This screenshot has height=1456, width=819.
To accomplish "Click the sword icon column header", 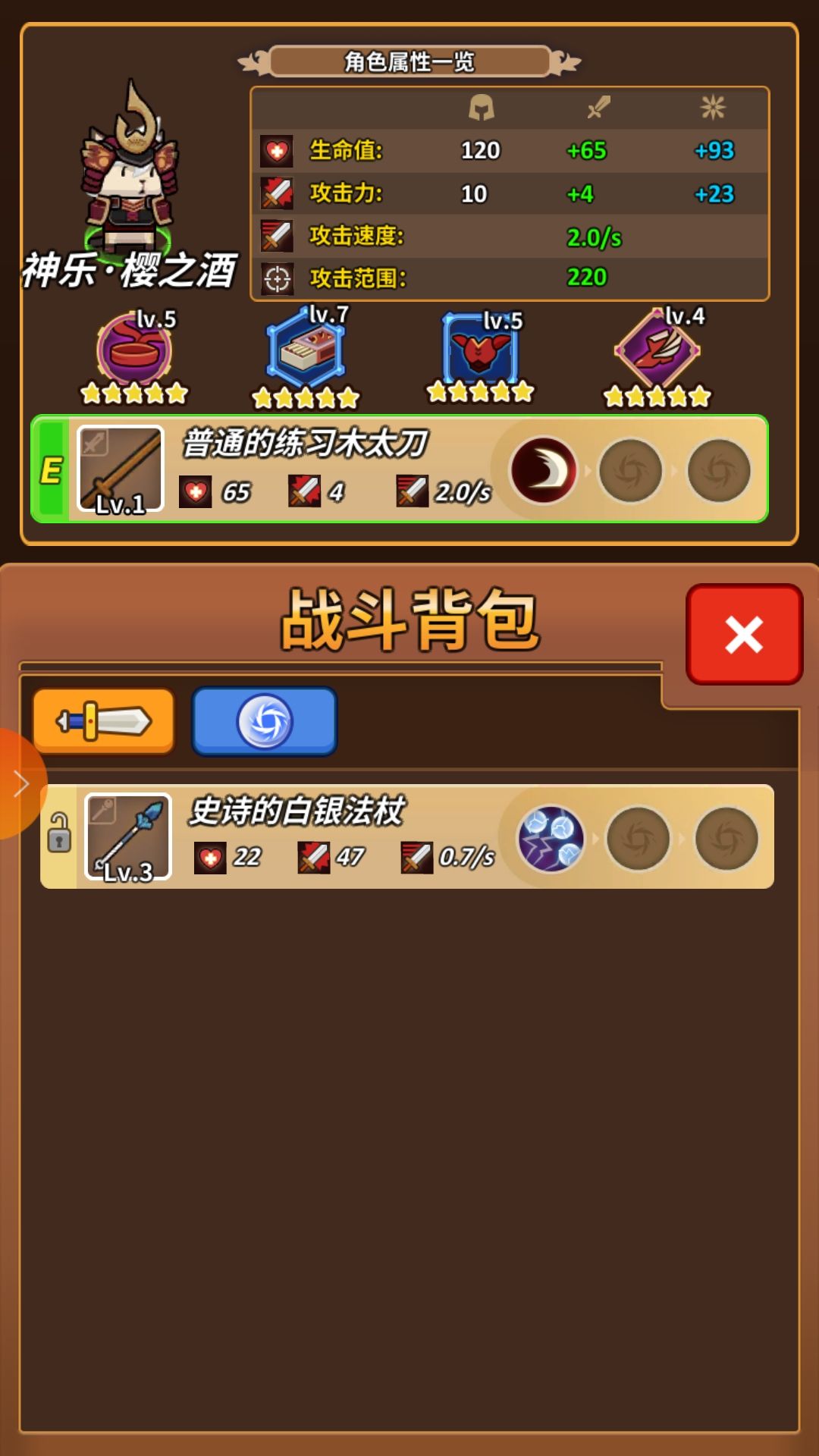I will click(x=599, y=108).
